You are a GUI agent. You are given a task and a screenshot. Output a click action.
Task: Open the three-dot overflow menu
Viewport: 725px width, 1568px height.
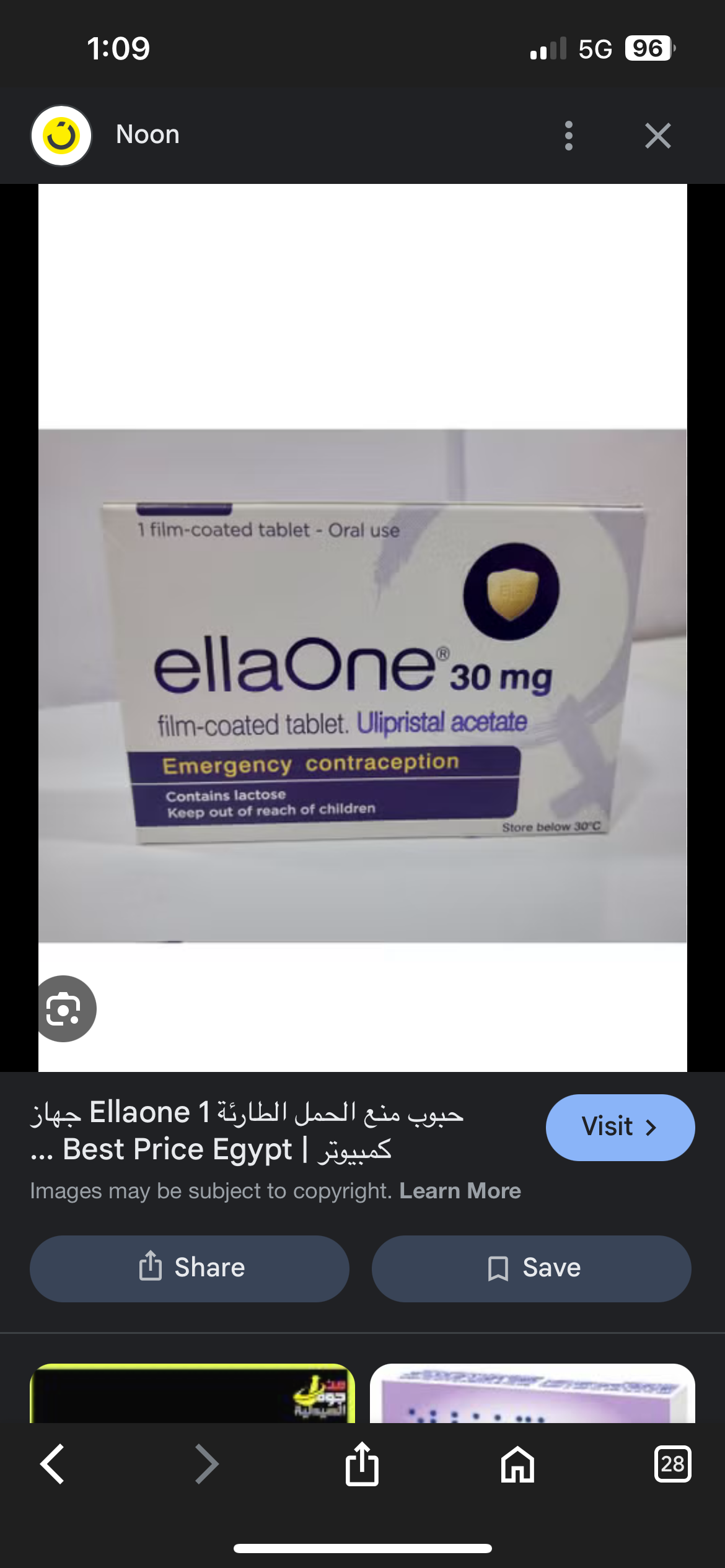pyautogui.click(x=568, y=136)
